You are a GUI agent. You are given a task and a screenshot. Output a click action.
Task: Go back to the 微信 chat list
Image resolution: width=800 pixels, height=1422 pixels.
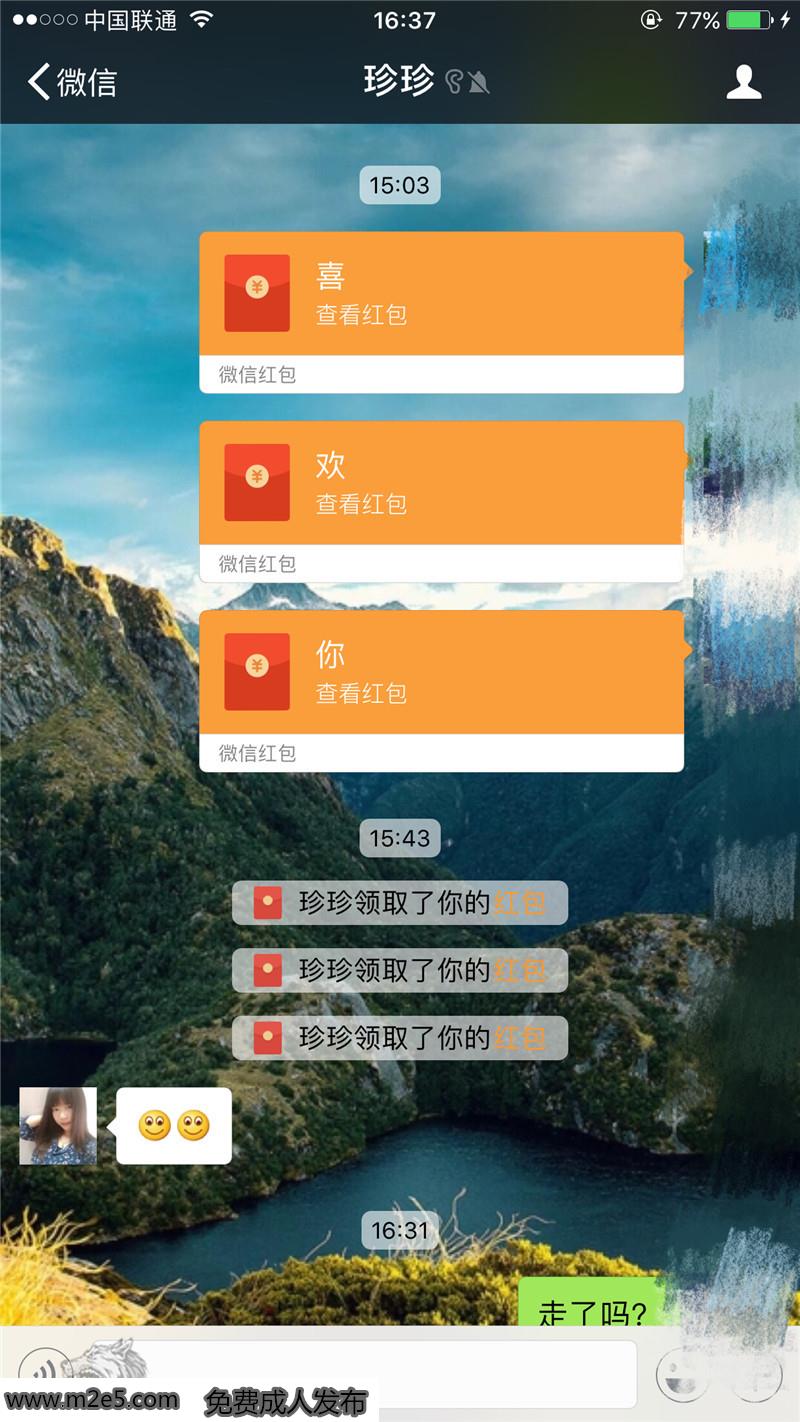pyautogui.click(x=72, y=82)
